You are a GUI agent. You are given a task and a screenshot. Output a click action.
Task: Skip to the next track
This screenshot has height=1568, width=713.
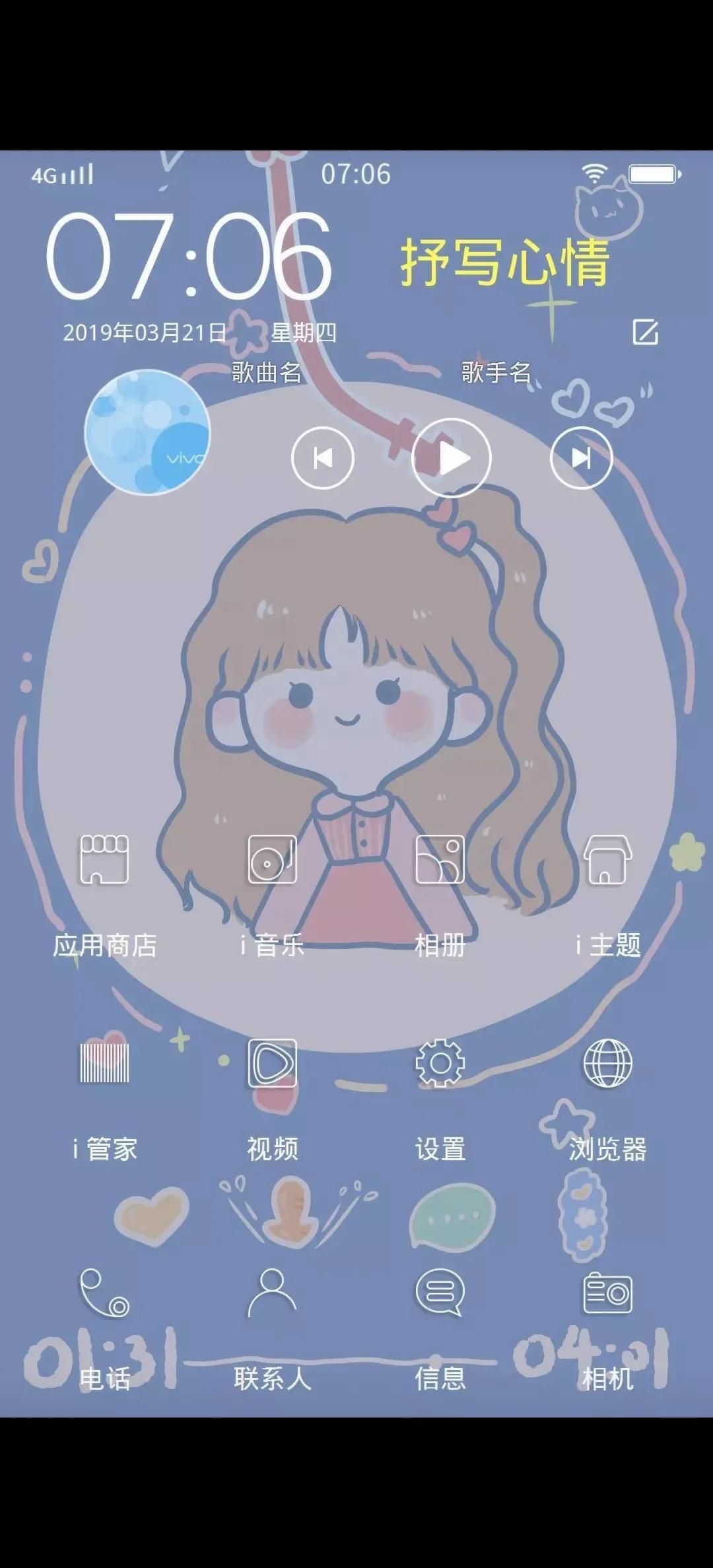click(x=581, y=458)
